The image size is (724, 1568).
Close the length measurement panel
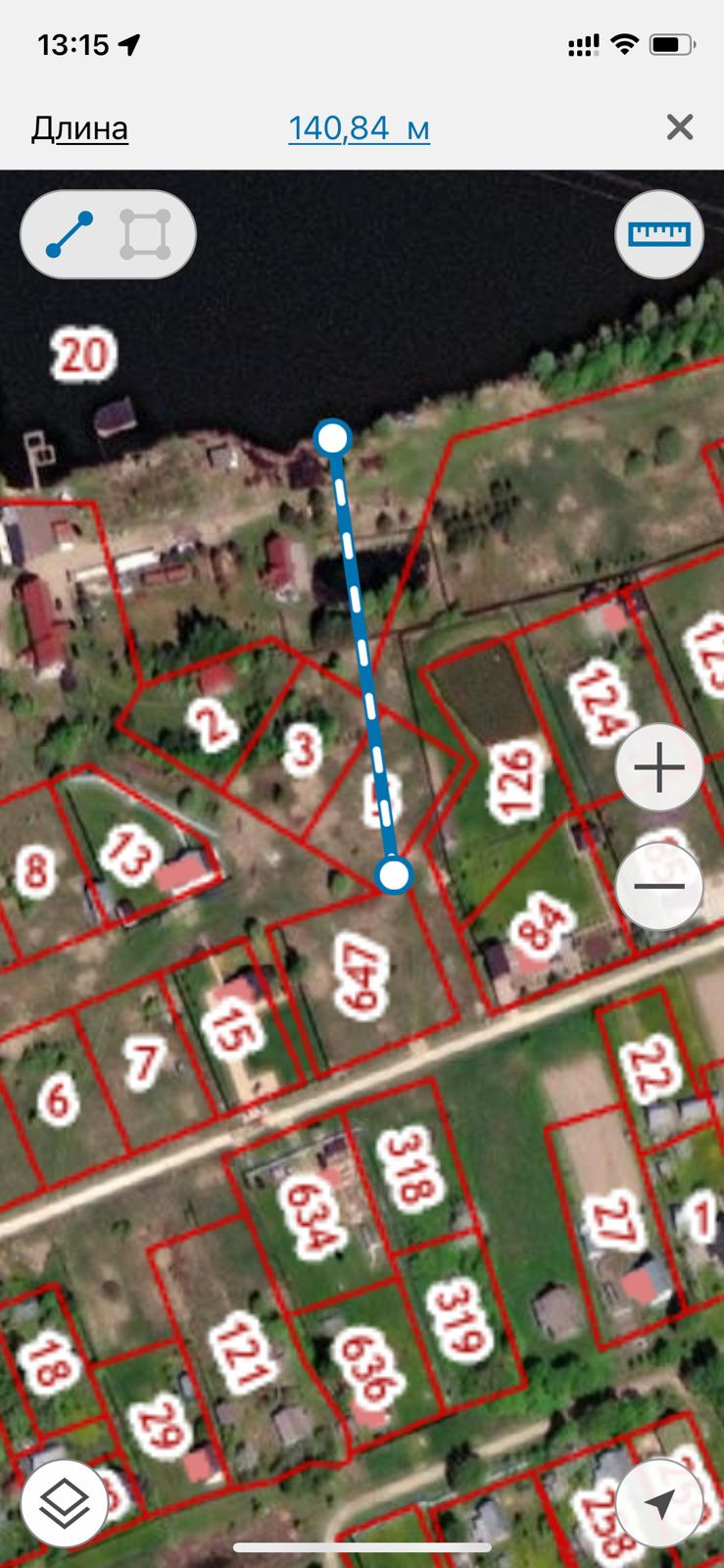pyautogui.click(x=679, y=127)
